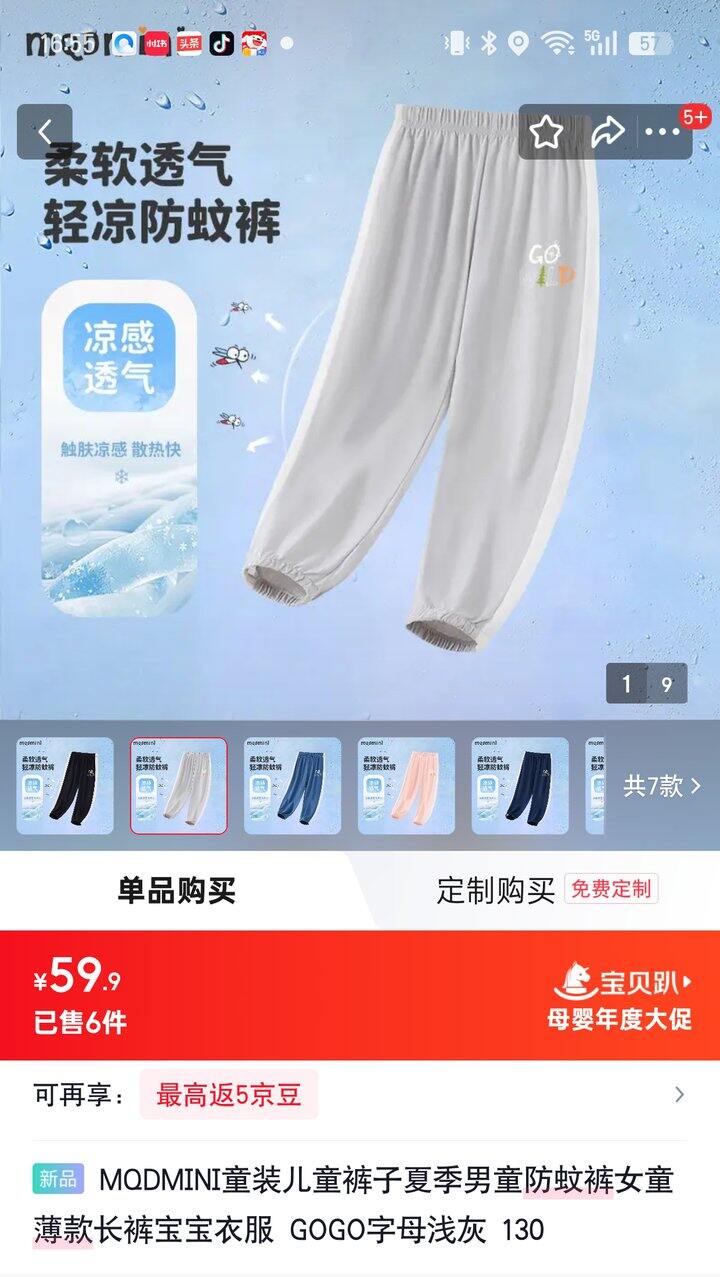This screenshot has height=1277, width=720.
Task: Select the black pants variant thumbnail
Action: pos(65,786)
